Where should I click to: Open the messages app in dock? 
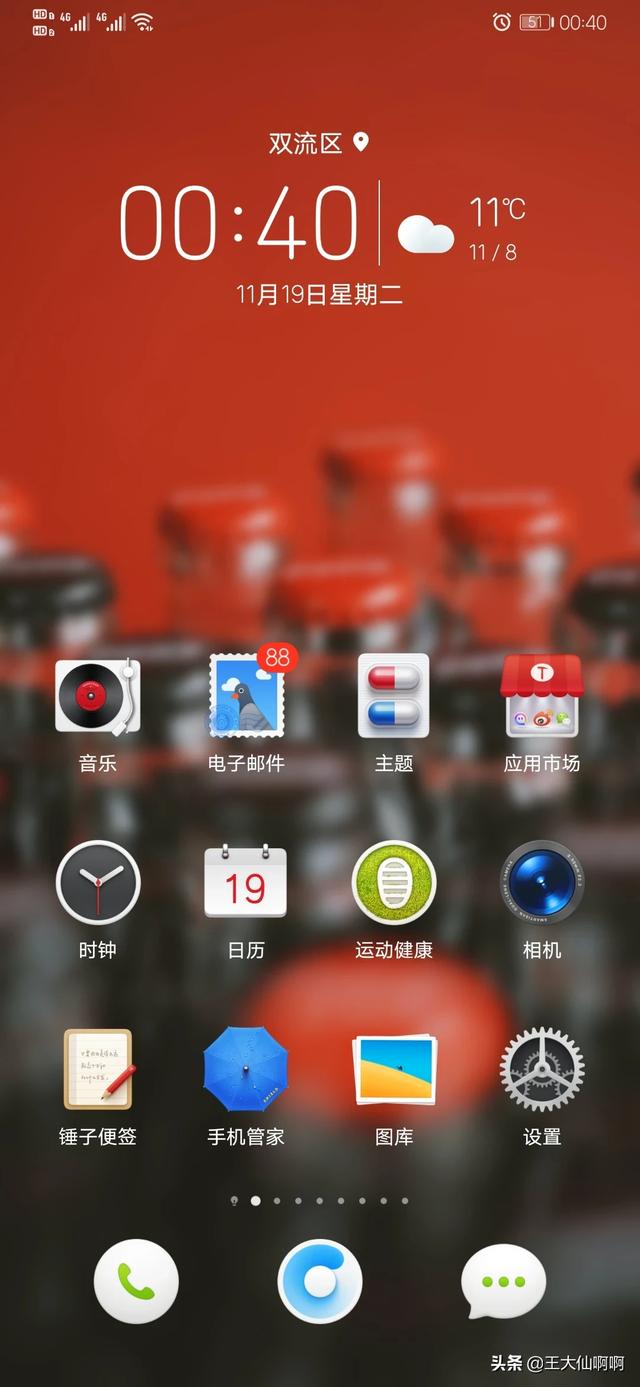point(503,1281)
